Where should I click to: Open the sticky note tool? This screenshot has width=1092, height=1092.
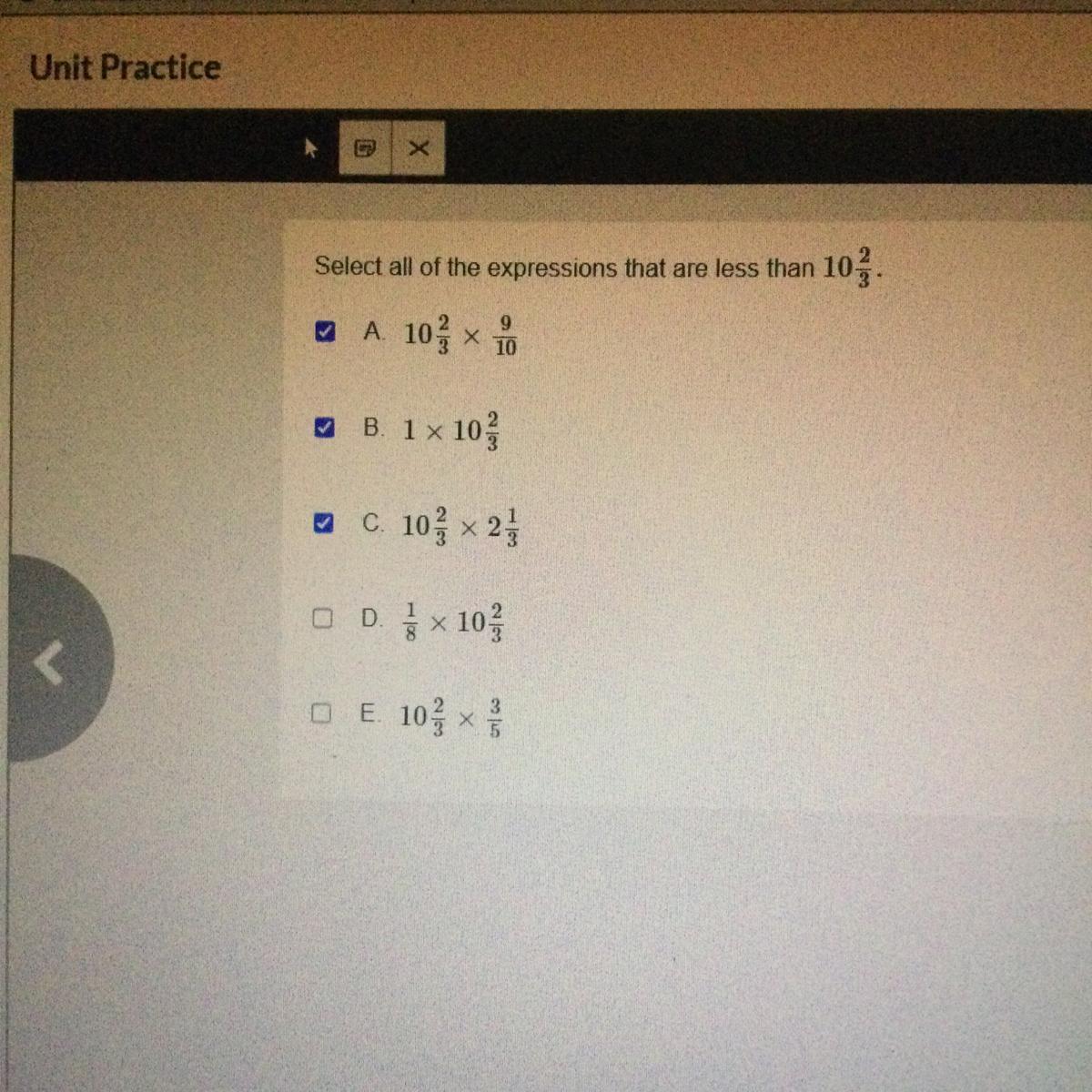(x=365, y=147)
